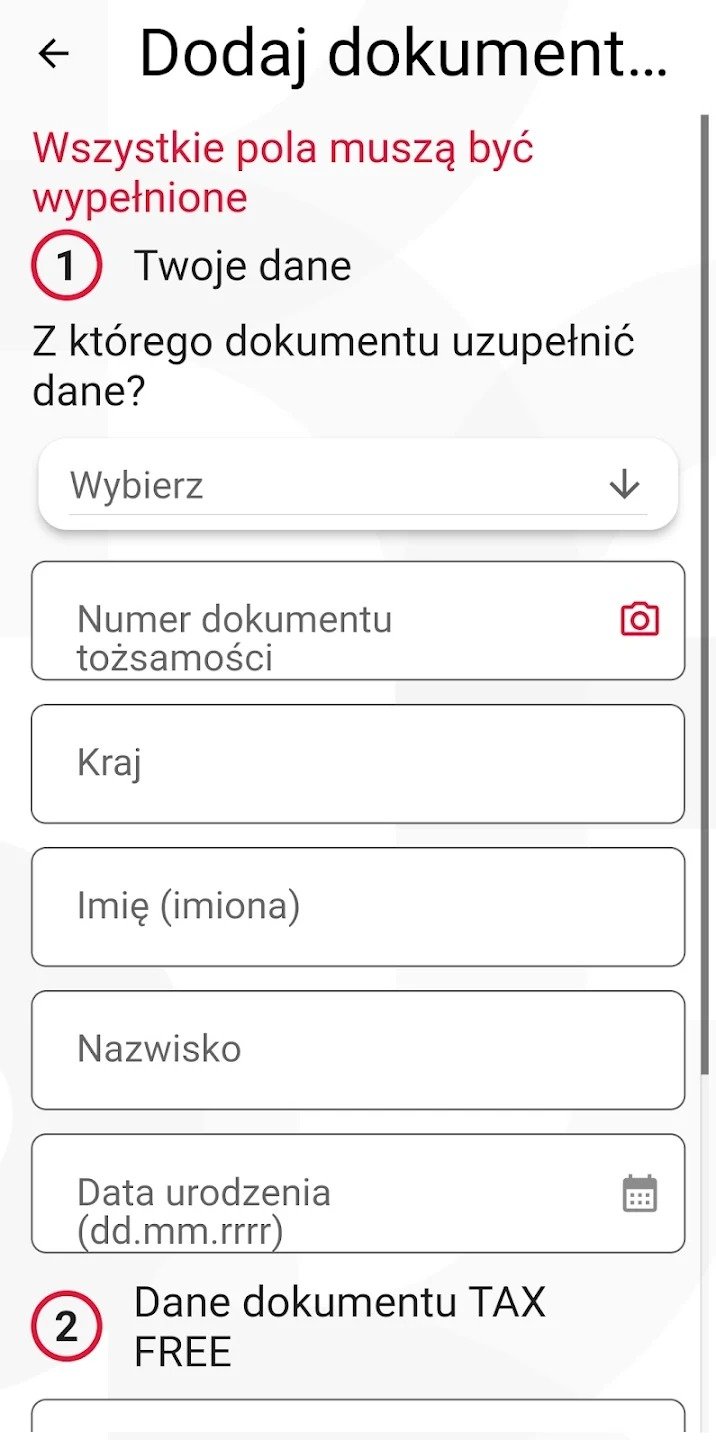Tap the Data urodzenia field

(x=358, y=1193)
